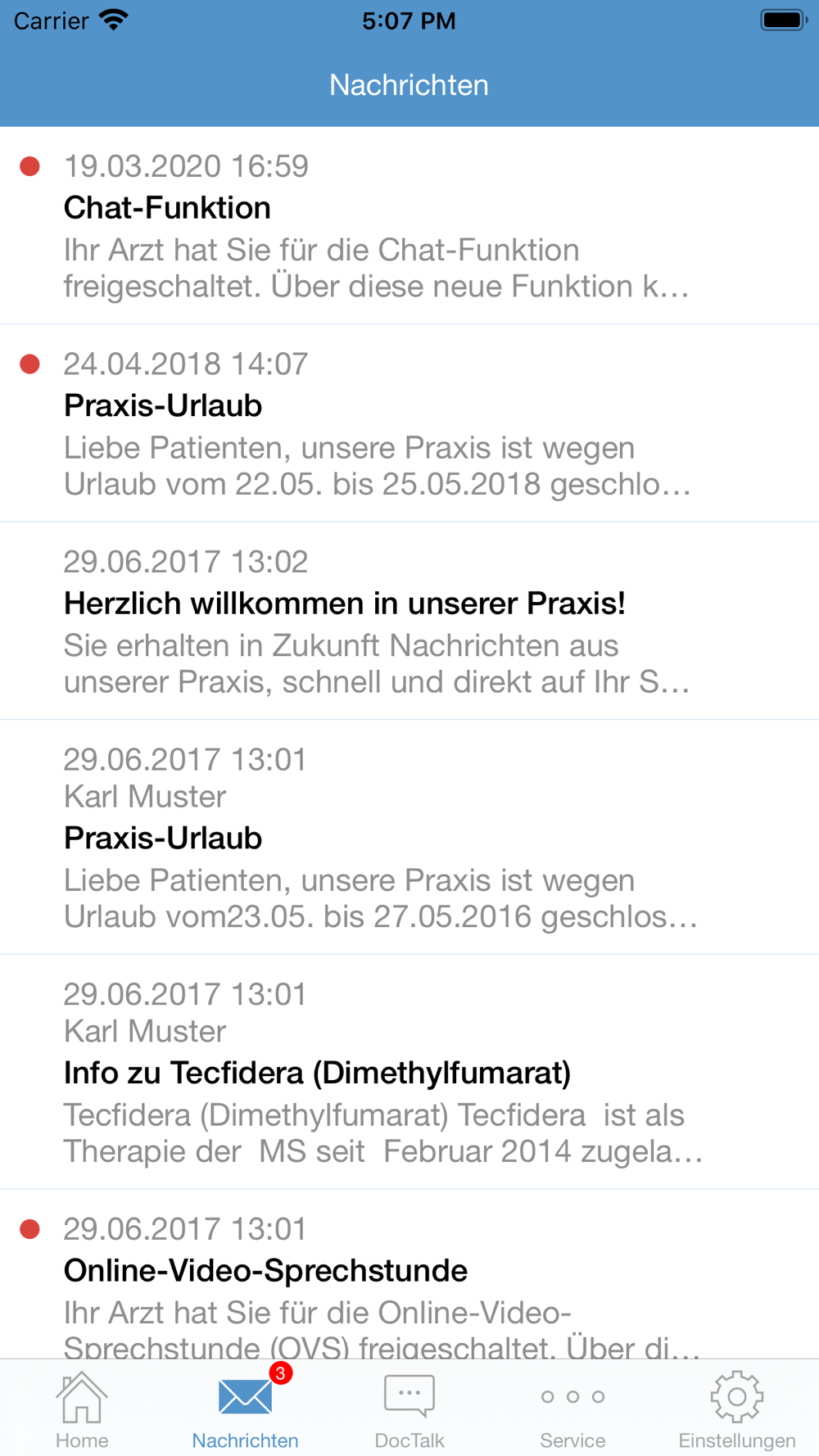Open the Einstellungen tab
The width and height of the screenshot is (819, 1456).
(737, 1409)
